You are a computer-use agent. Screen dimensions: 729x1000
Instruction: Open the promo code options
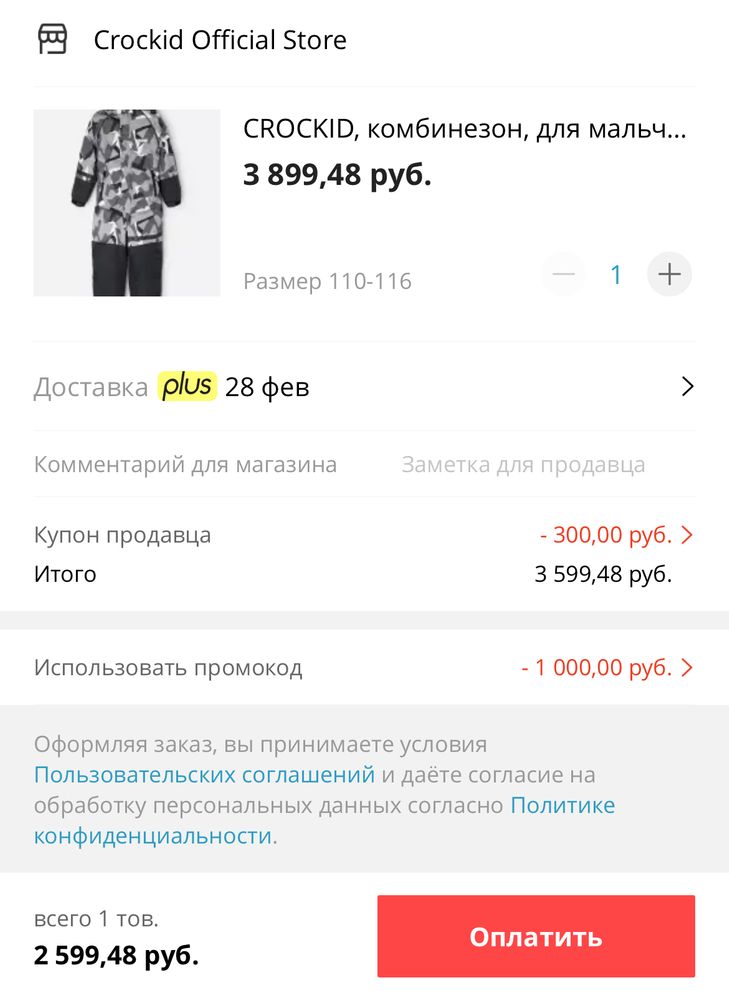tap(686, 667)
